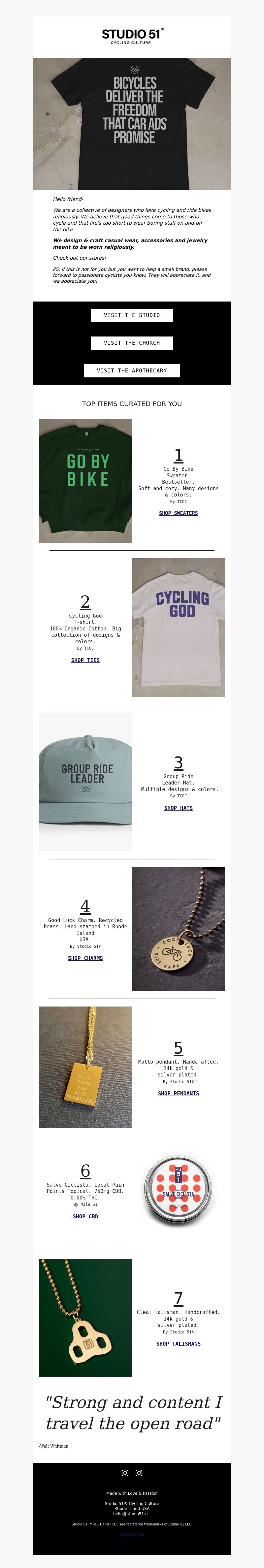Open the Shop Tees link

click(85, 660)
